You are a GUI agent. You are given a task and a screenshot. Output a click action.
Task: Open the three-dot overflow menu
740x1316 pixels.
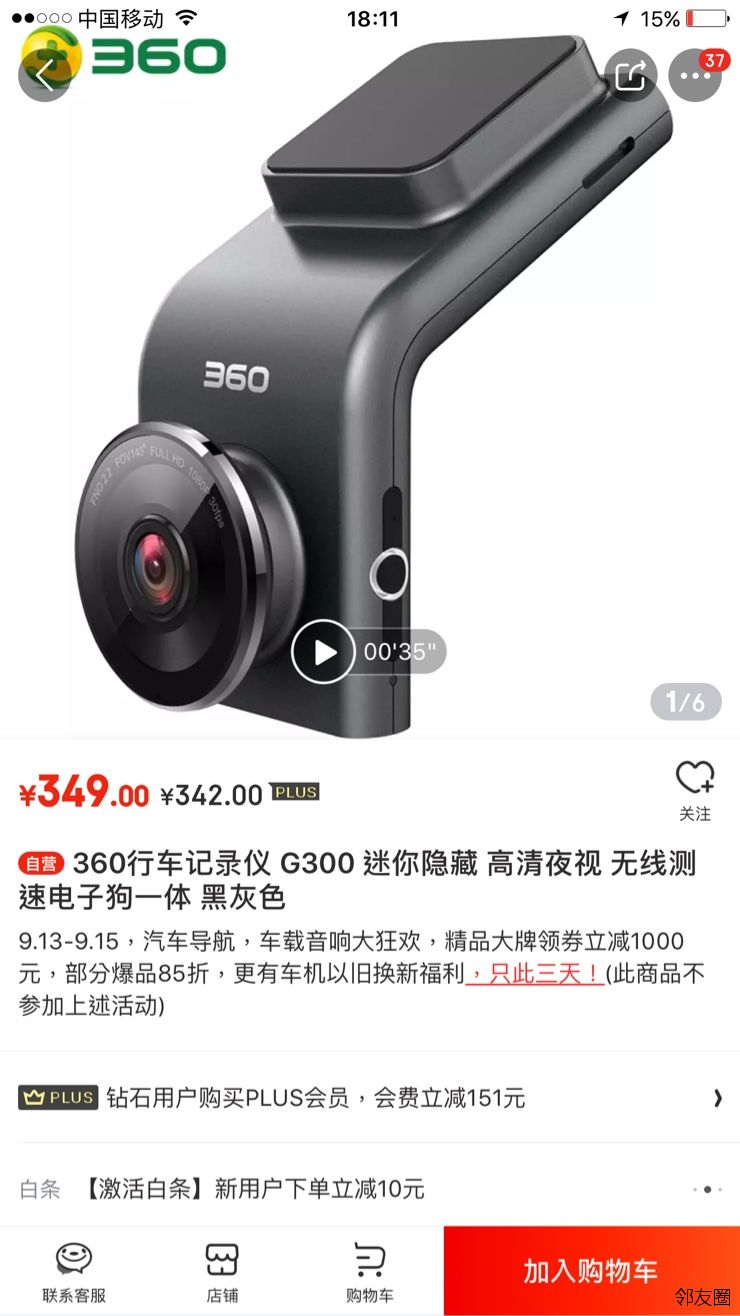coord(696,75)
